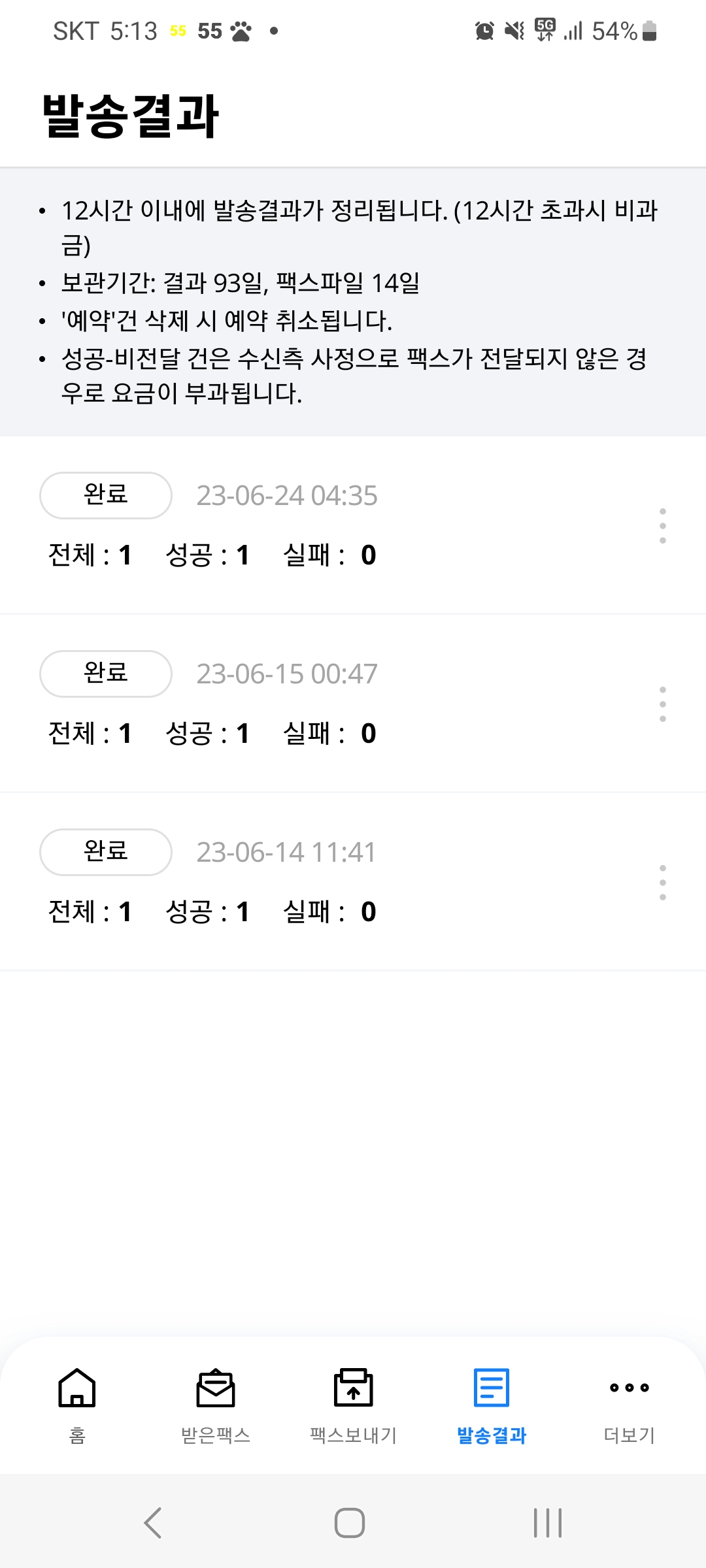Switch to the 받은팩스 tab
706x1568 pixels.
click(x=216, y=1405)
